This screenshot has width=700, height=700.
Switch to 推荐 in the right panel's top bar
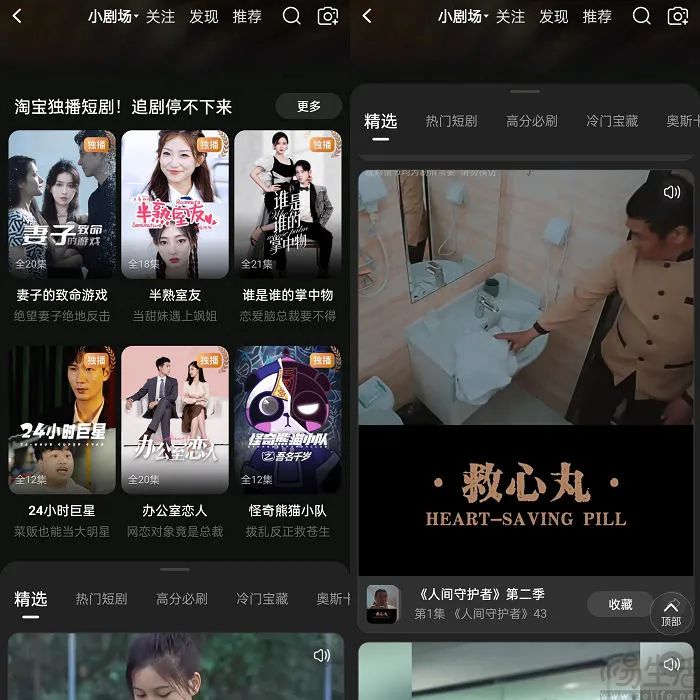pyautogui.click(x=597, y=16)
